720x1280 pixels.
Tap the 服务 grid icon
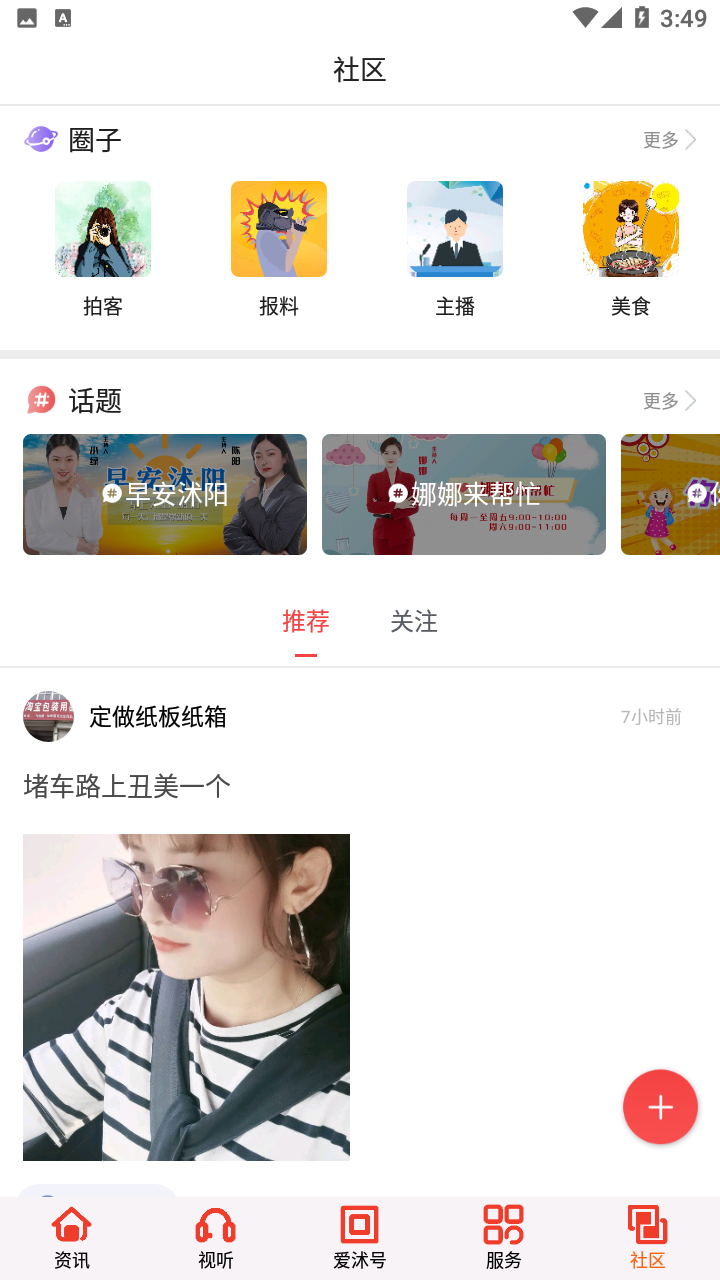[503, 1235]
